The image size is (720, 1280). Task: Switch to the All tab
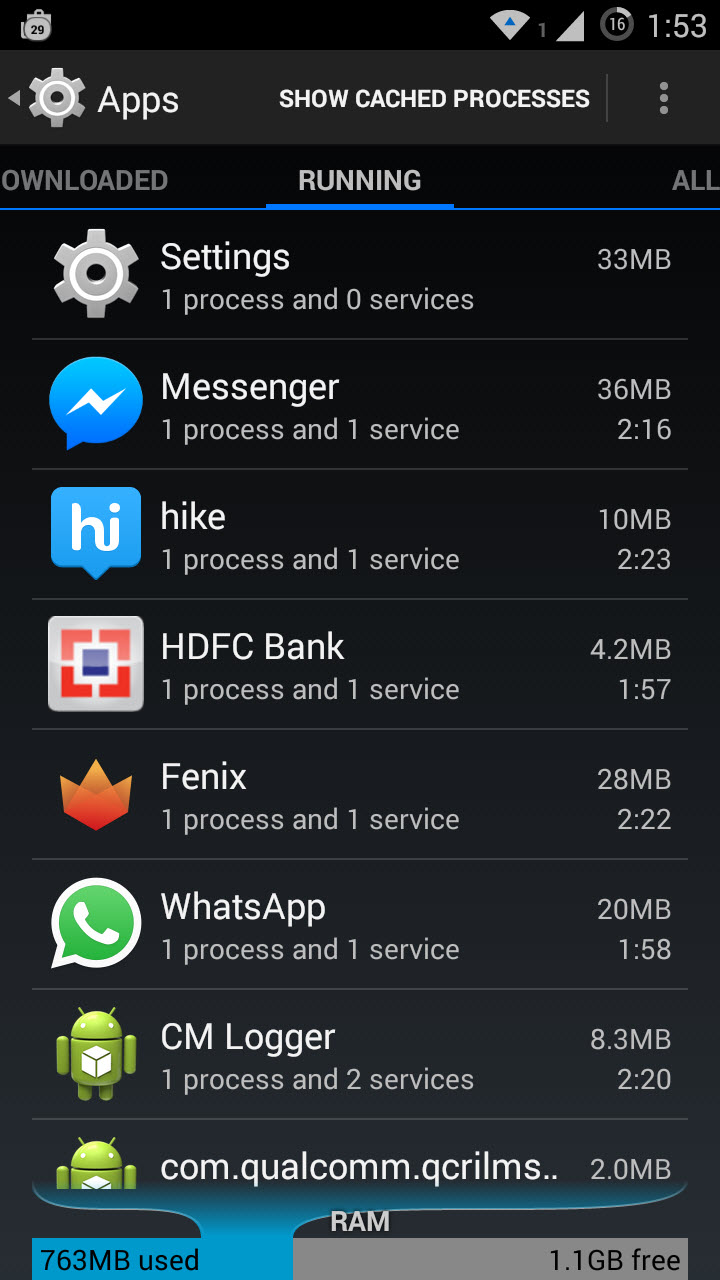pos(695,181)
